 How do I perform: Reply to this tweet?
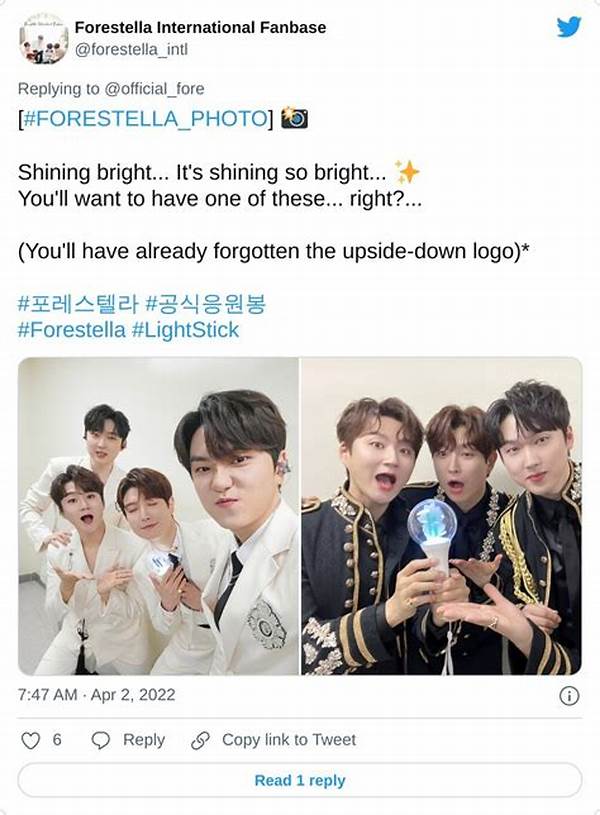click(x=129, y=740)
